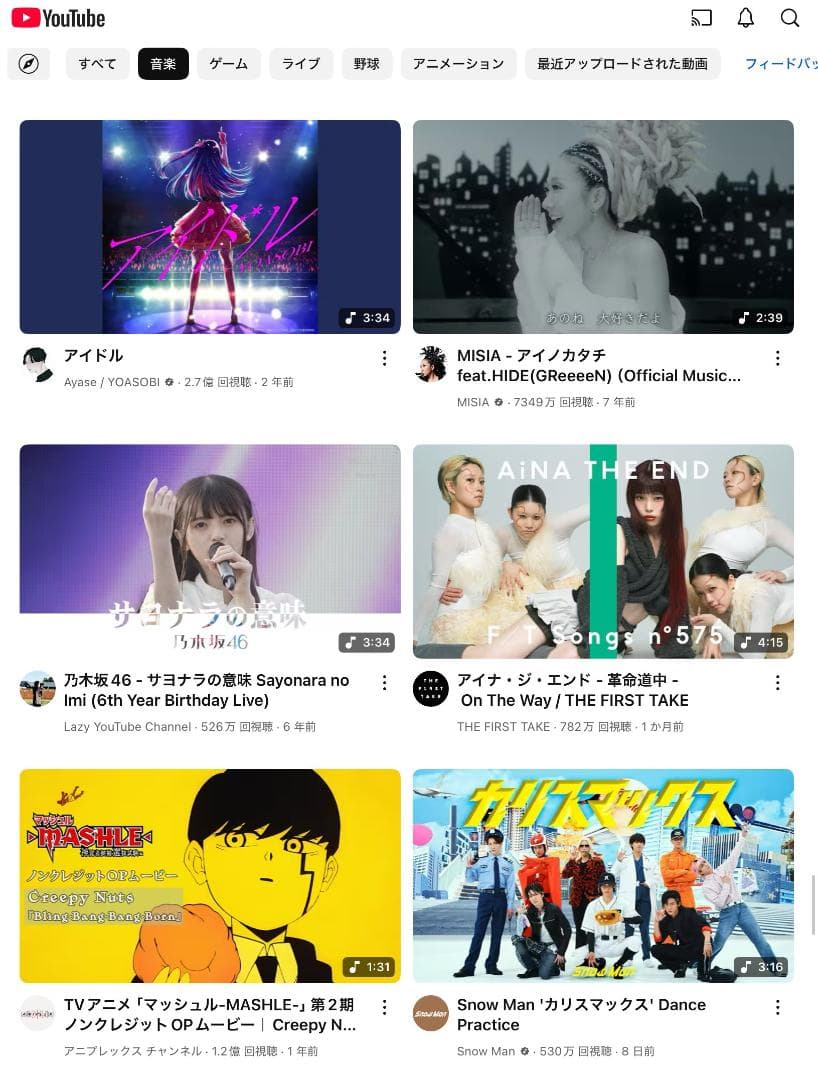Play アイナ・ジ・エンド 革命道中 THE FIRST TAKE
The height and width of the screenshot is (1080, 818).
pyautogui.click(x=603, y=551)
